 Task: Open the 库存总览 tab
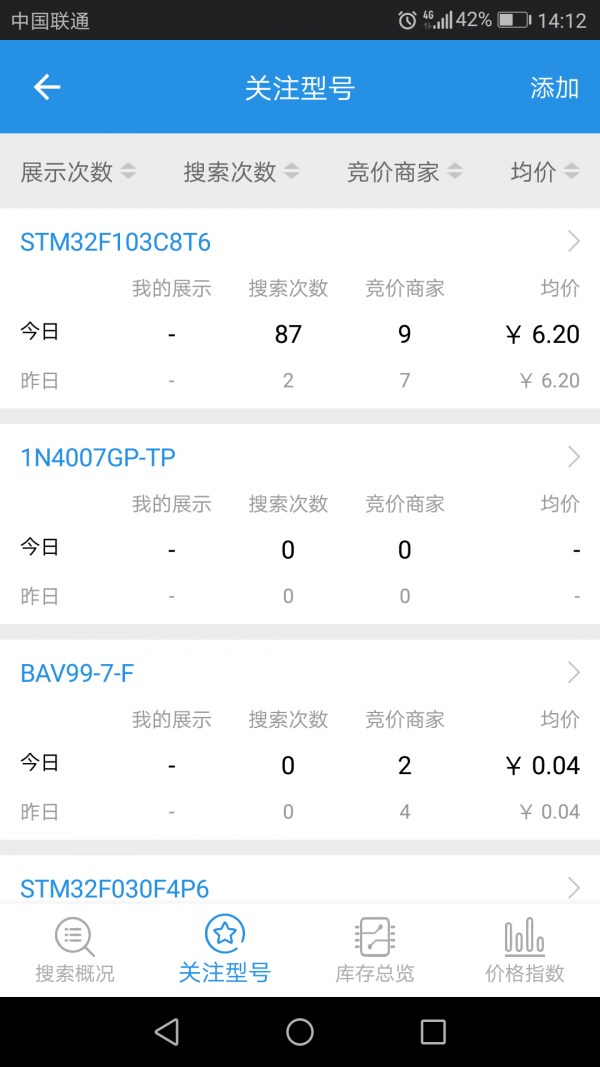pyautogui.click(x=375, y=950)
